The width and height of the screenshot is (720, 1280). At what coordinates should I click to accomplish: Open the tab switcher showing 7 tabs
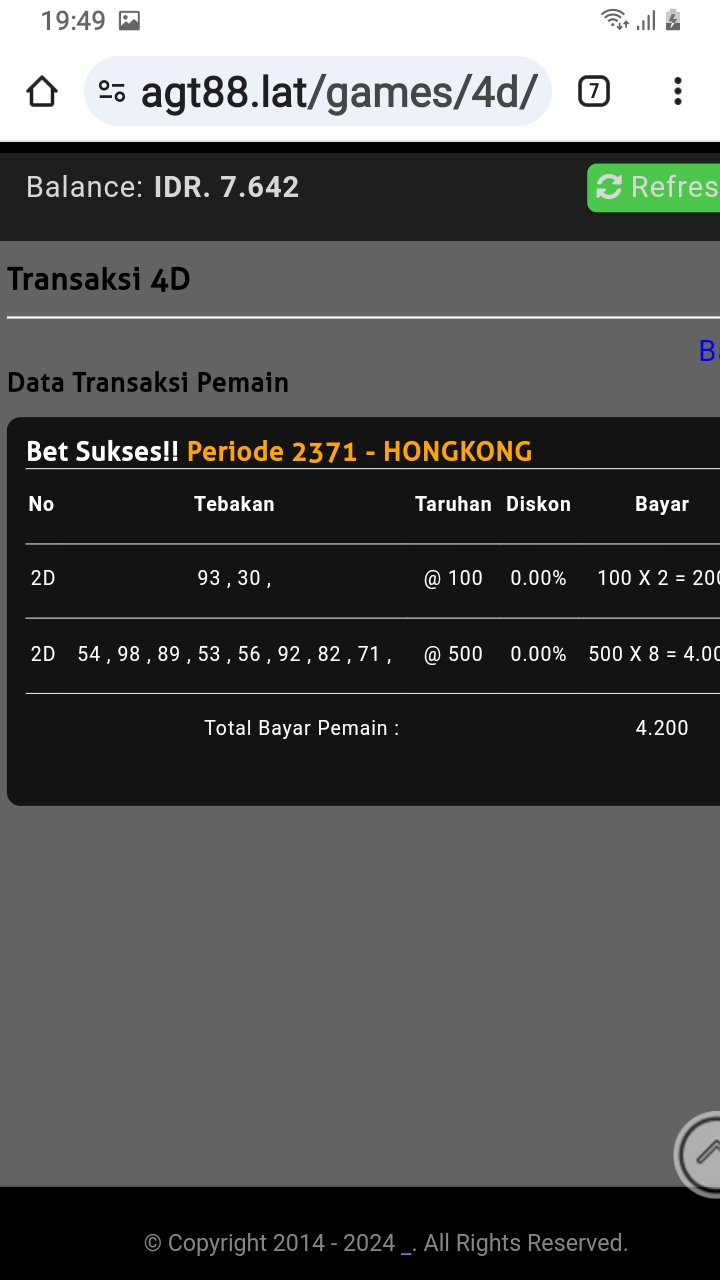pyautogui.click(x=594, y=92)
